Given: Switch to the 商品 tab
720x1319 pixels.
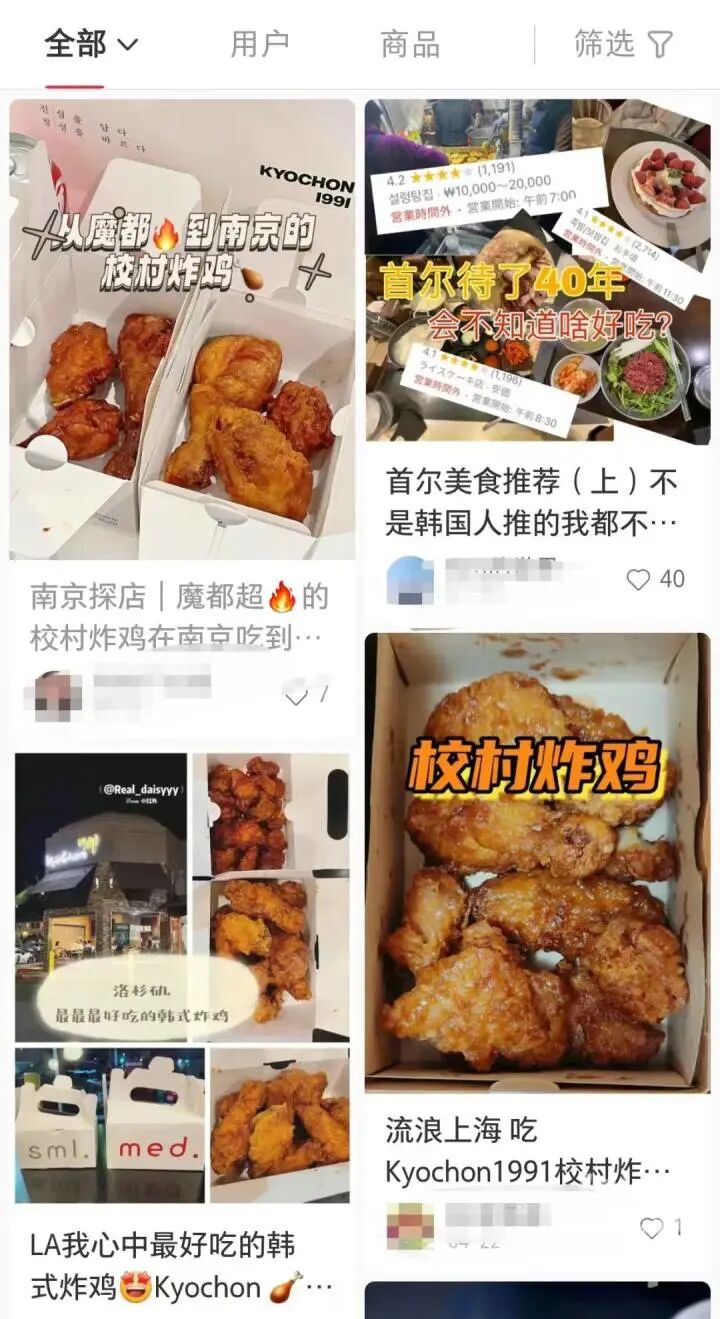Looking at the screenshot, I should coord(410,45).
